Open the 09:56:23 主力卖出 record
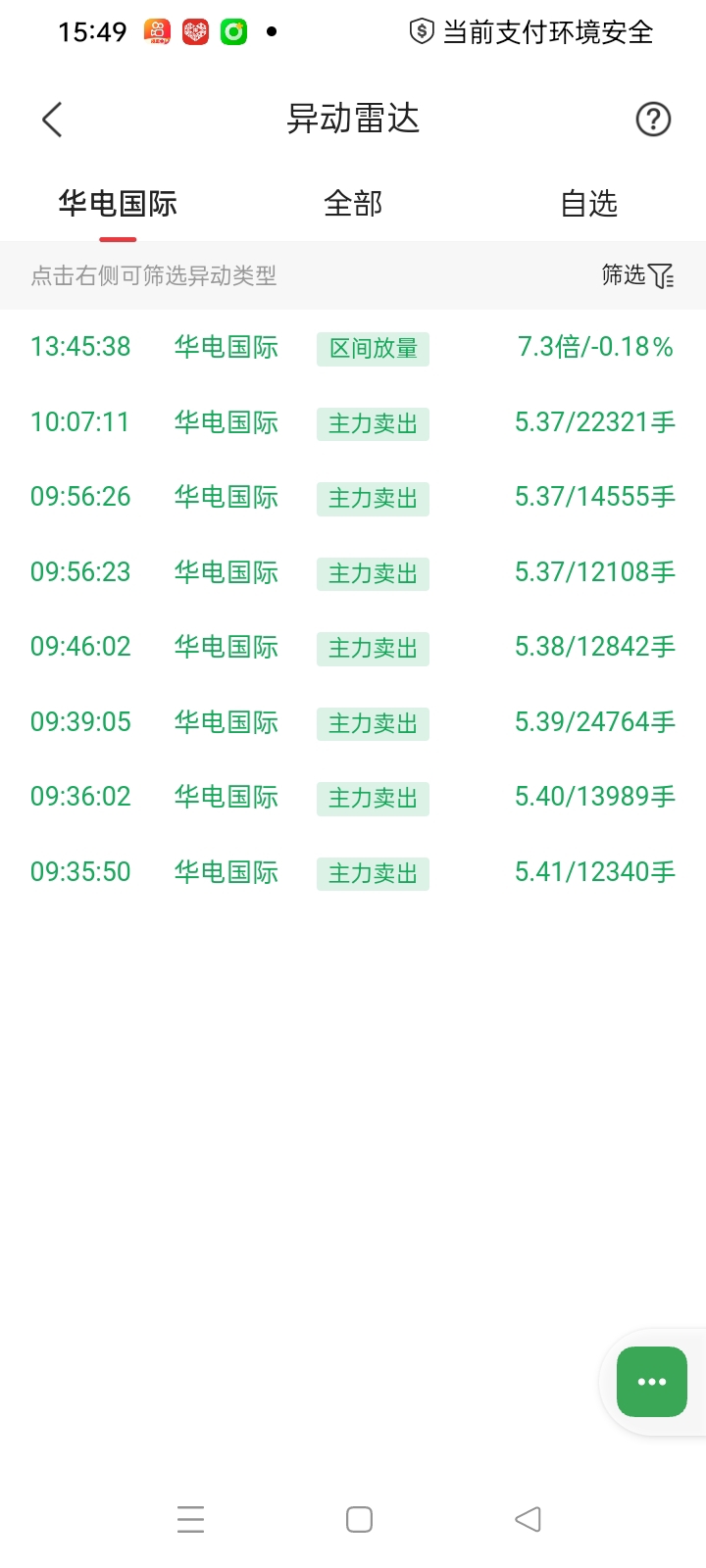This screenshot has height=1568, width=706. coord(353,572)
